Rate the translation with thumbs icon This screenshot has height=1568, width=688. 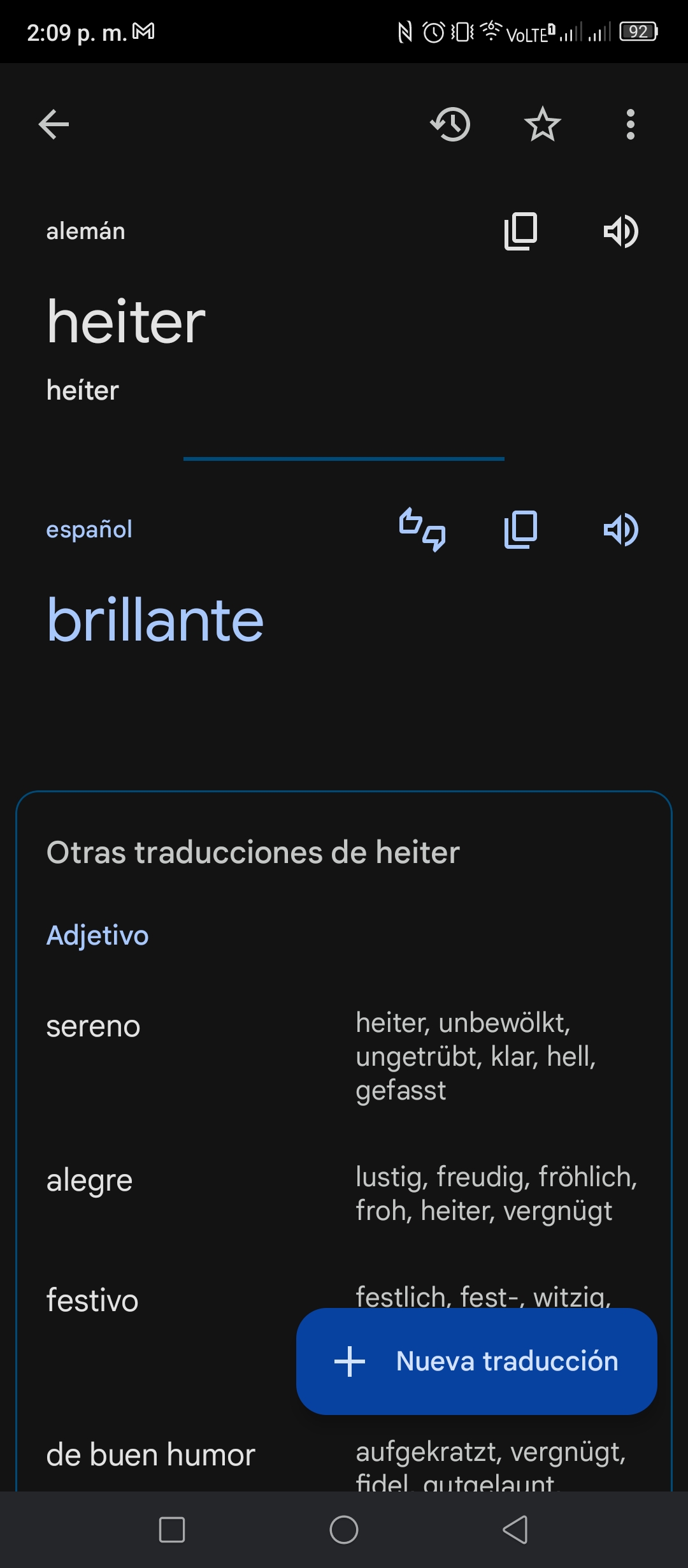(x=422, y=529)
